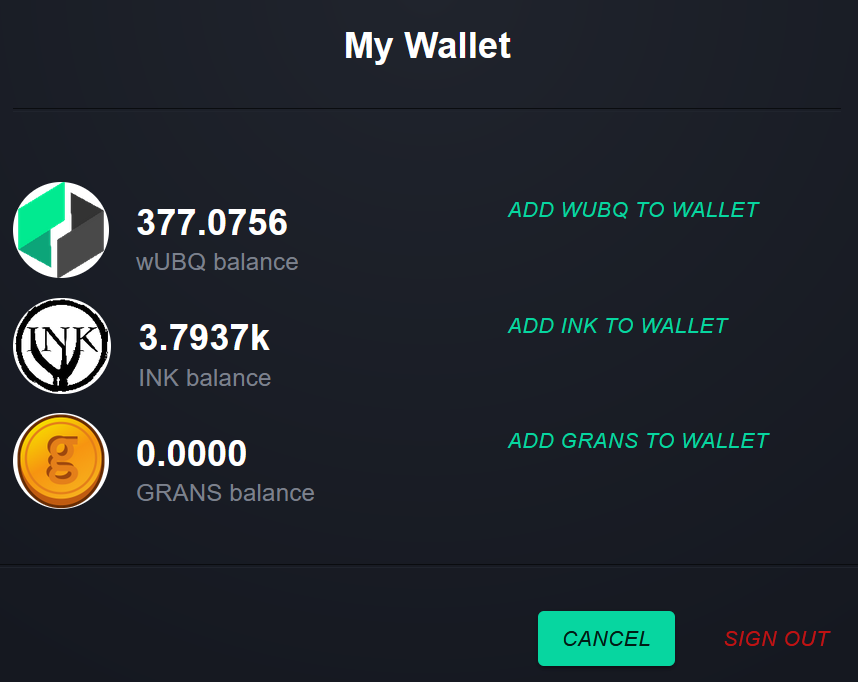The image size is (858, 682).
Task: Sign out of the wallet
Action: (777, 638)
